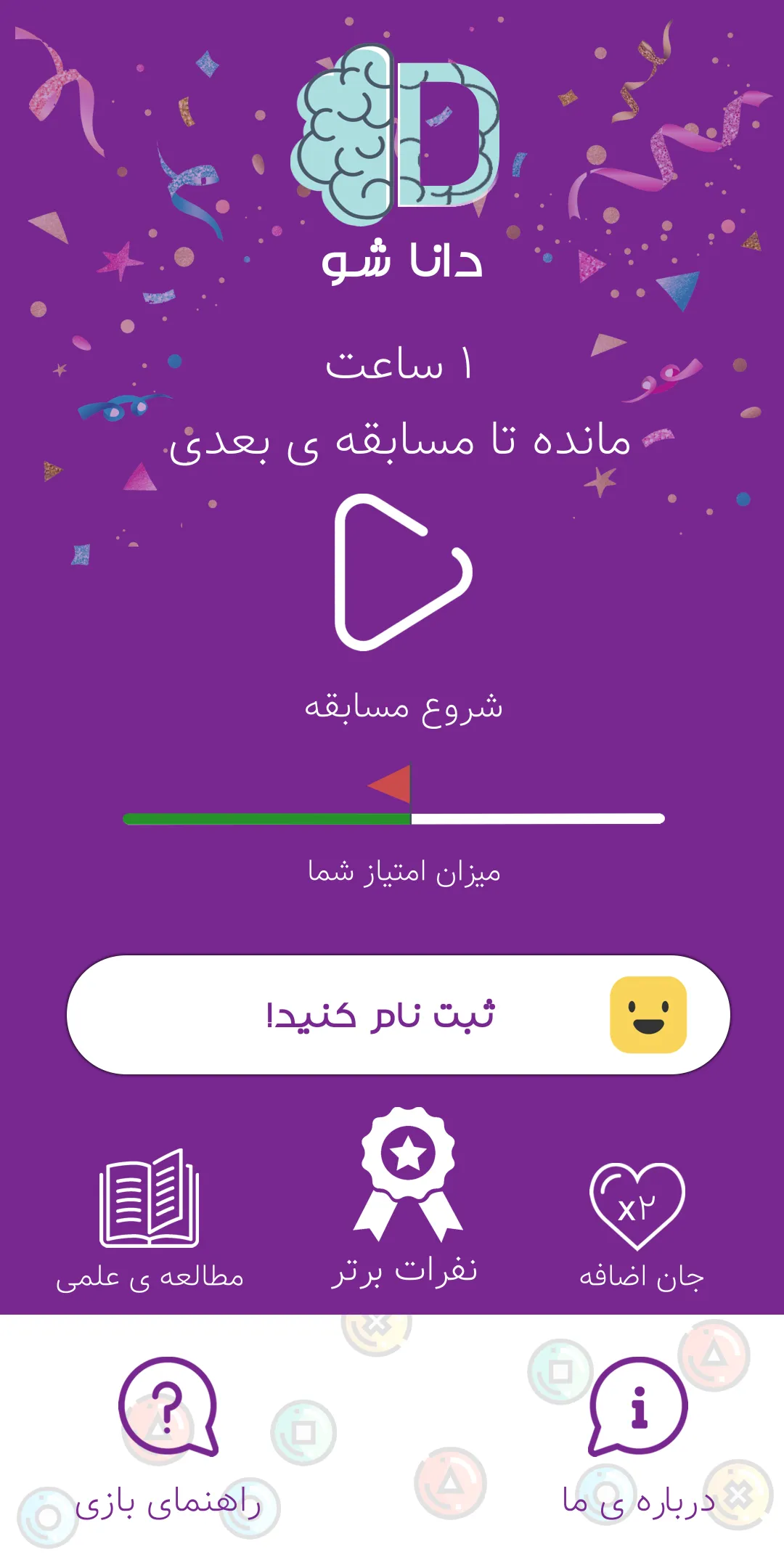View نفرات برتر top players

click(407, 1198)
